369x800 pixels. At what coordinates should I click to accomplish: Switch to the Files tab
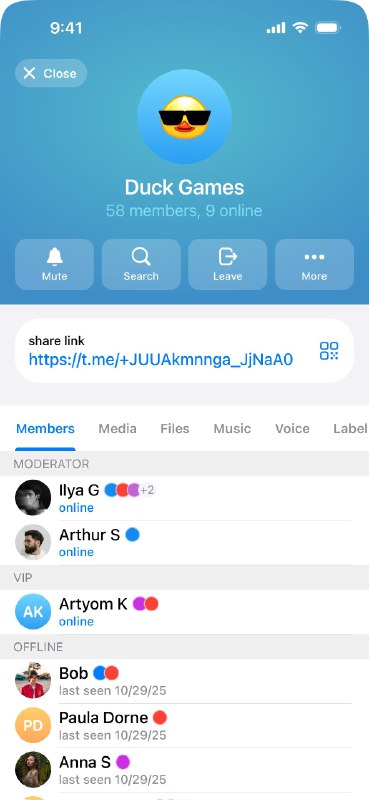coord(175,429)
